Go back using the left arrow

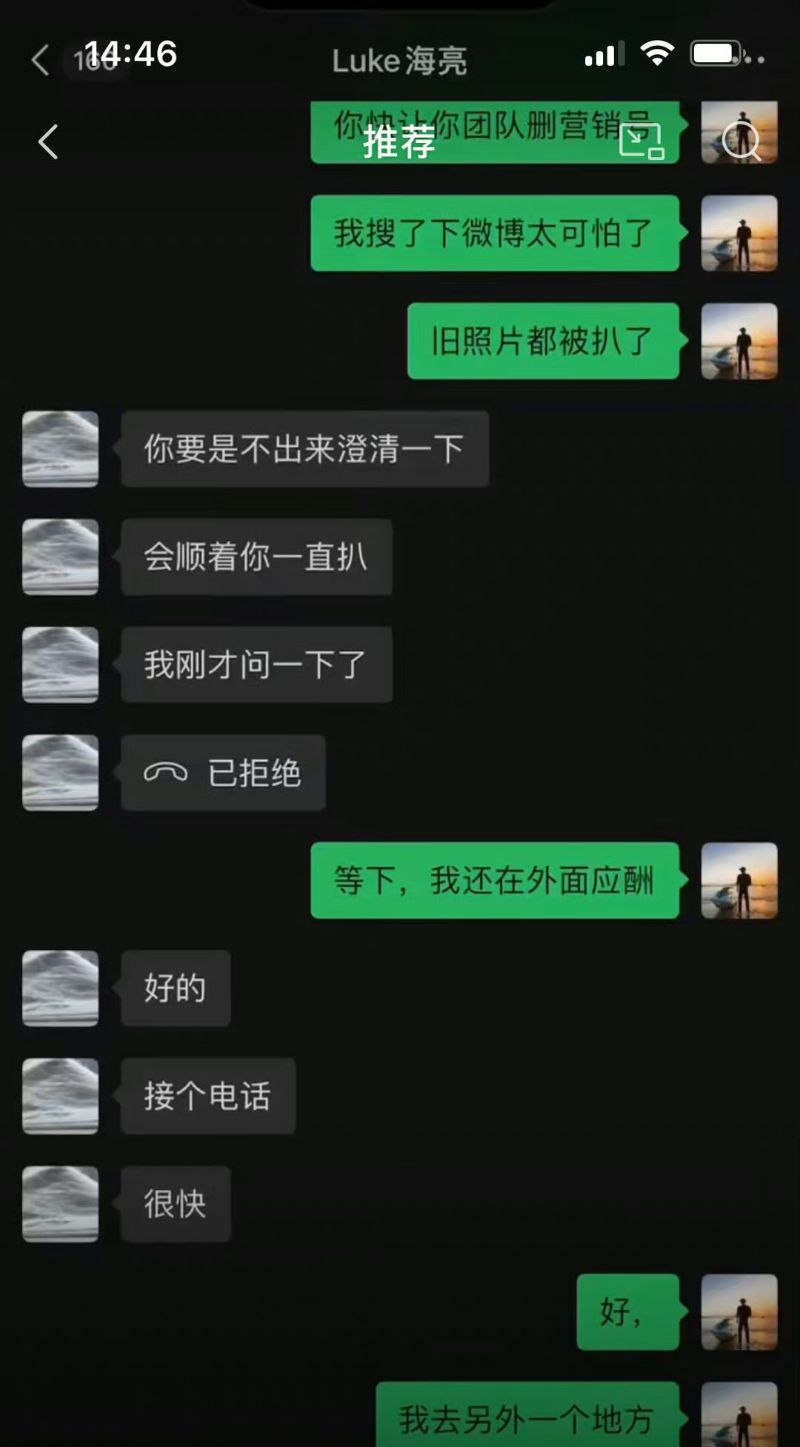pos(47,142)
